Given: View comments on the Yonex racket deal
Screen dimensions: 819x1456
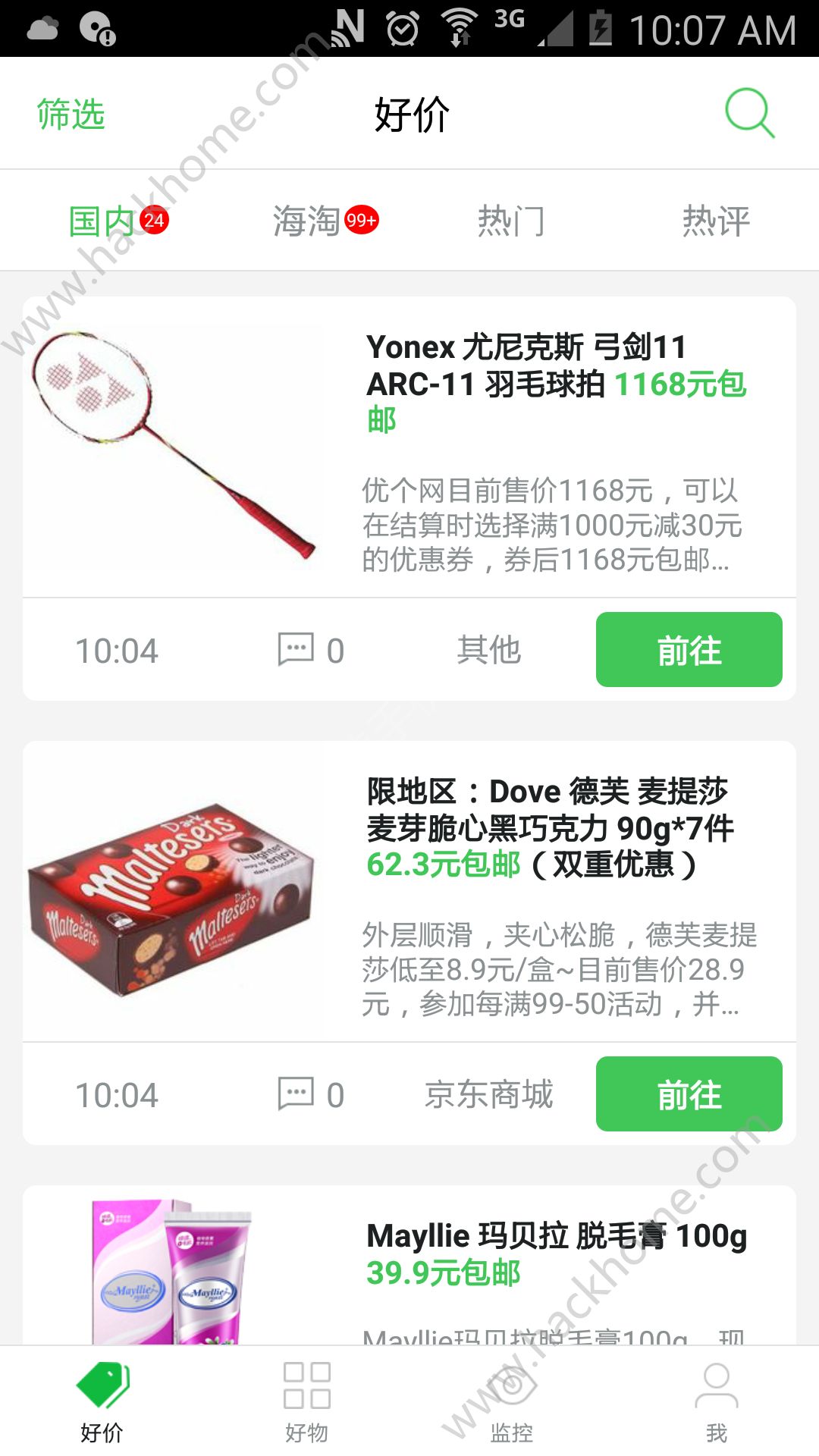Looking at the screenshot, I should pos(311,650).
